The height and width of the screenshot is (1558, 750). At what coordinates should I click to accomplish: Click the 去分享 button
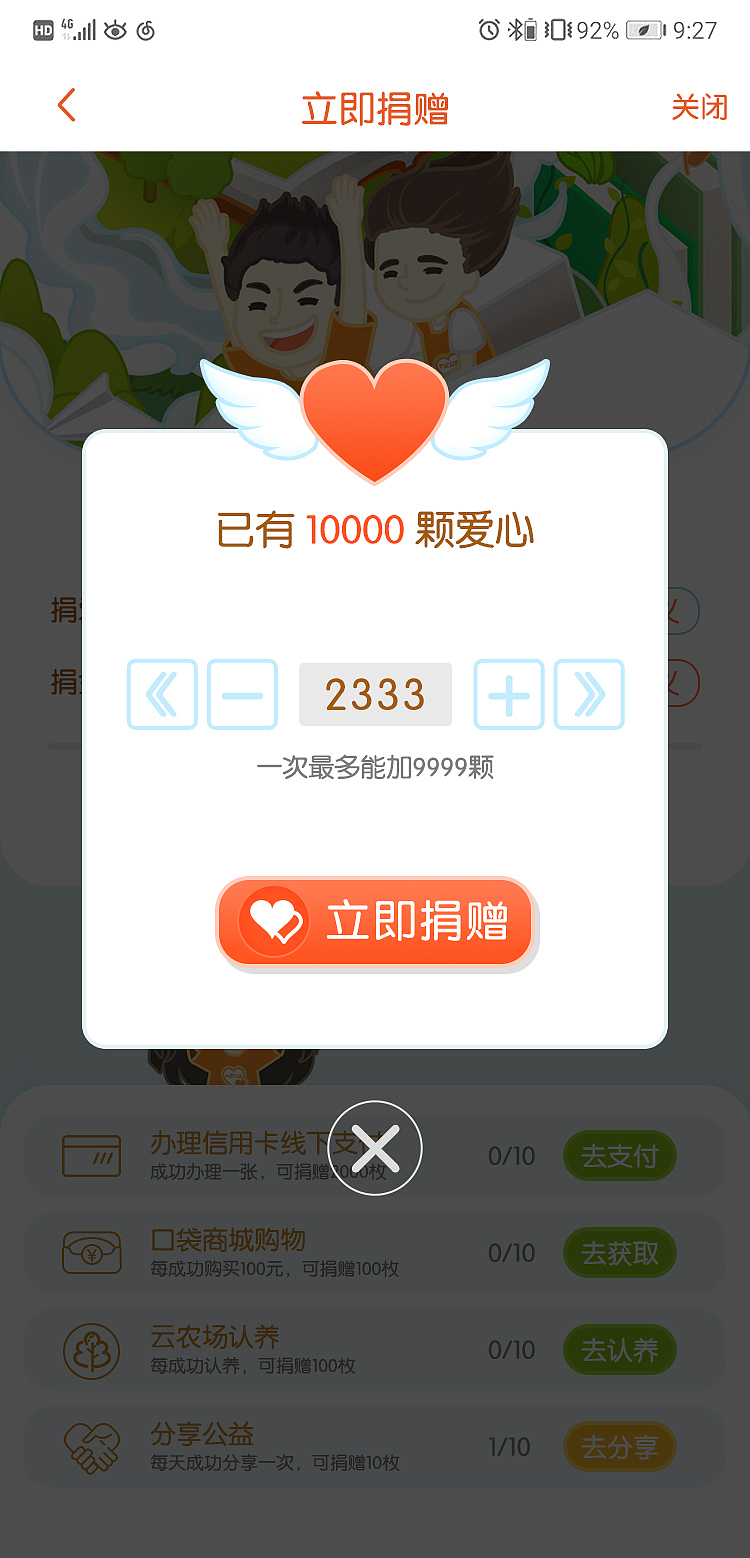pyautogui.click(x=620, y=1446)
